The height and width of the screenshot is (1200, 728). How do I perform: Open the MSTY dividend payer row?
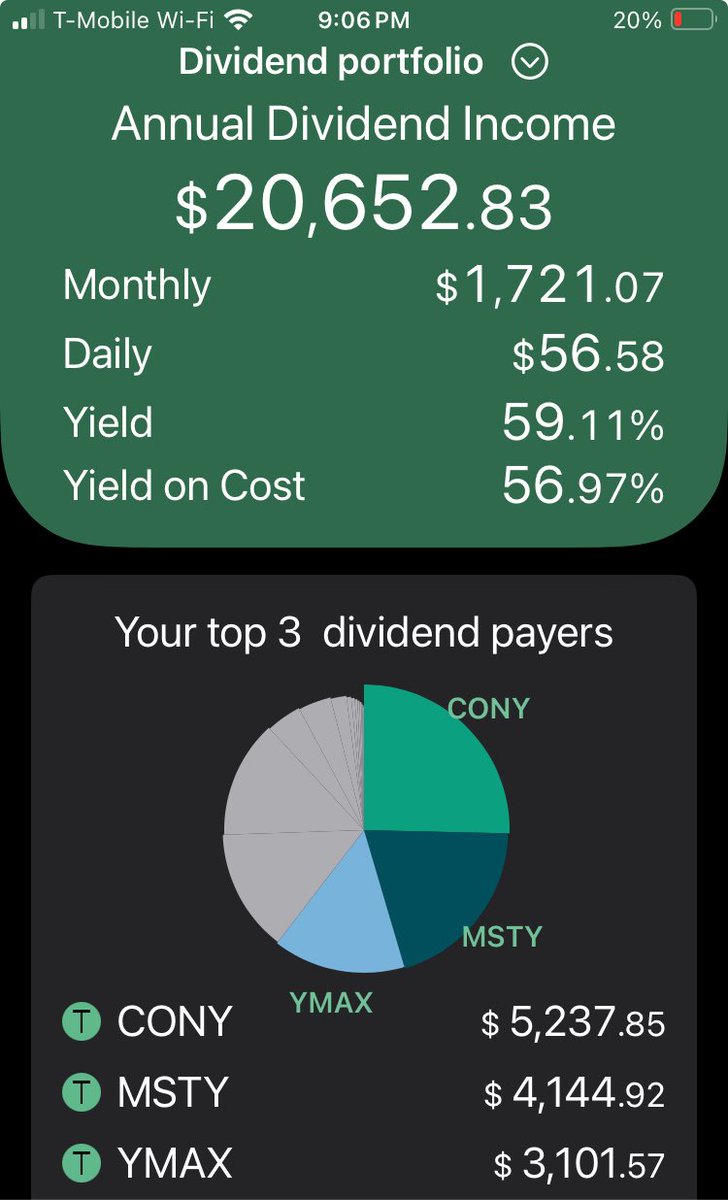click(364, 1093)
